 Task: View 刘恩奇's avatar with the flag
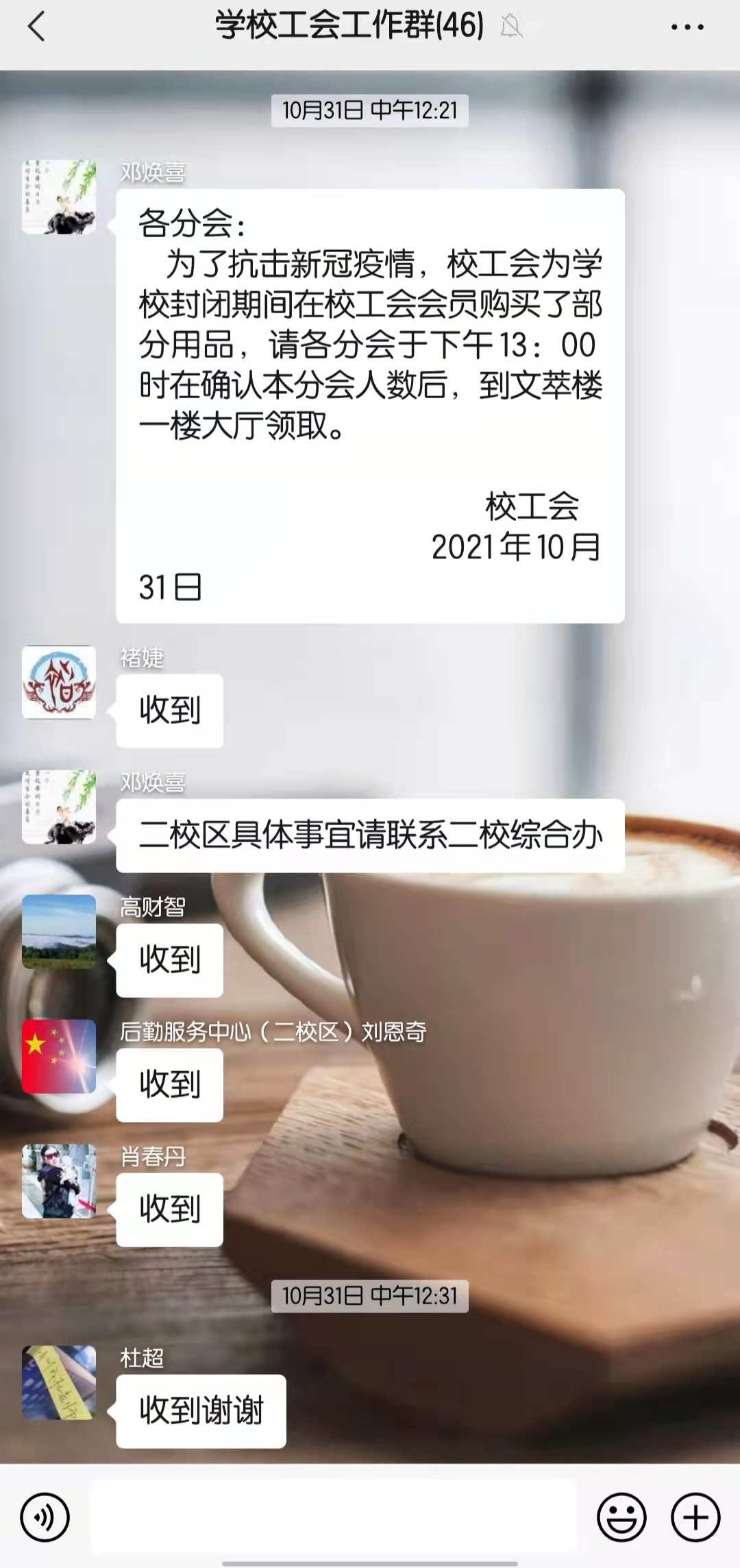(59, 1057)
